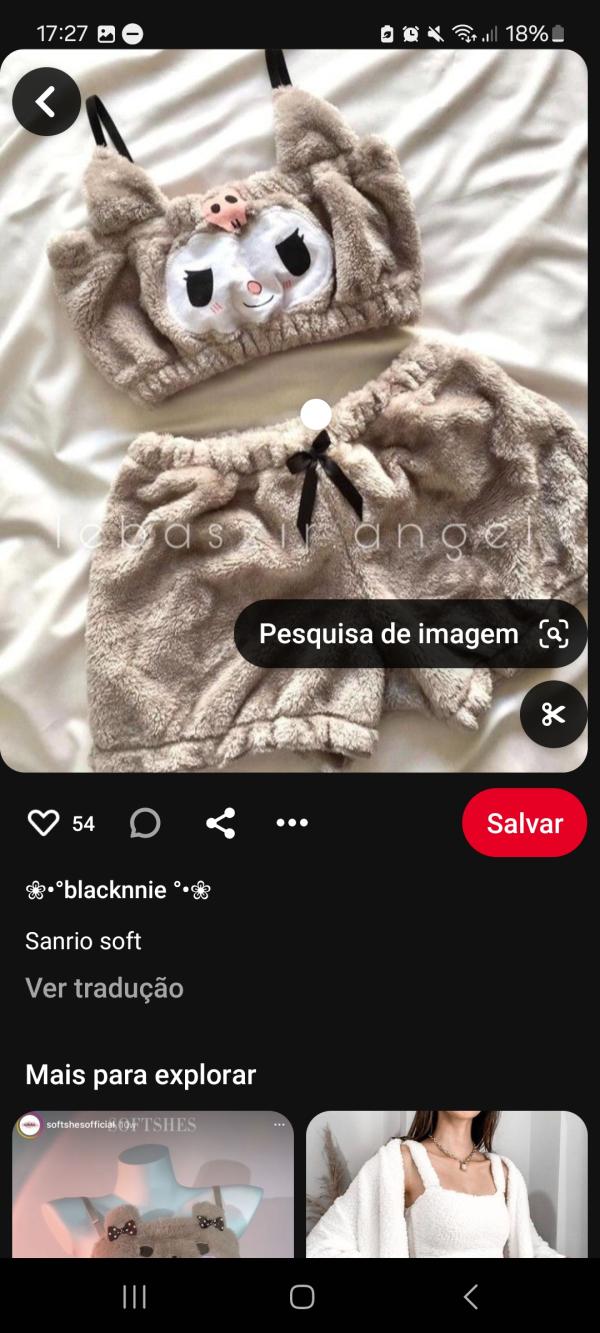Screen dimensions: 600x1333
Task: Tap the Pesquisa de imagem button
Action: [x=410, y=634]
